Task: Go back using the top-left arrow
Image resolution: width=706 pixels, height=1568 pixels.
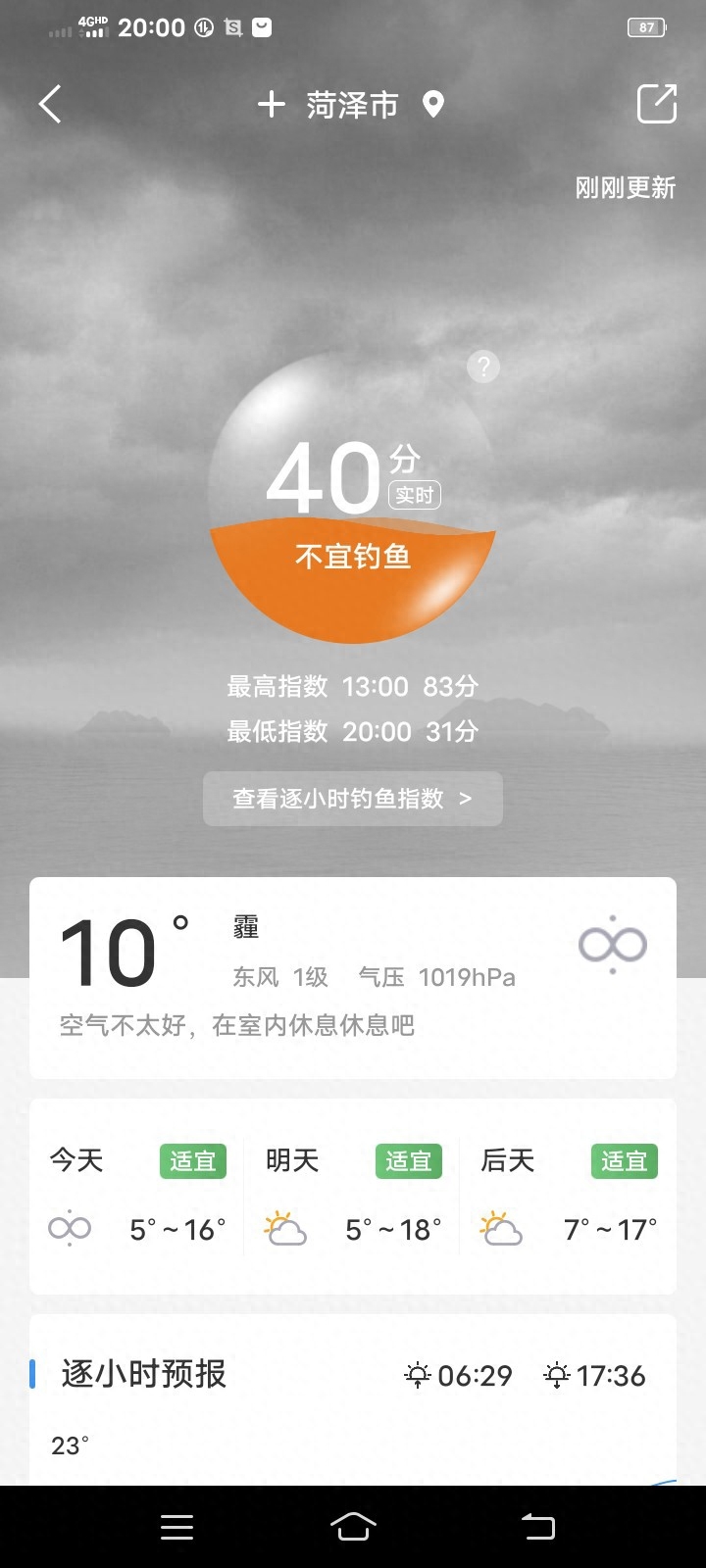Action: pos(51,104)
